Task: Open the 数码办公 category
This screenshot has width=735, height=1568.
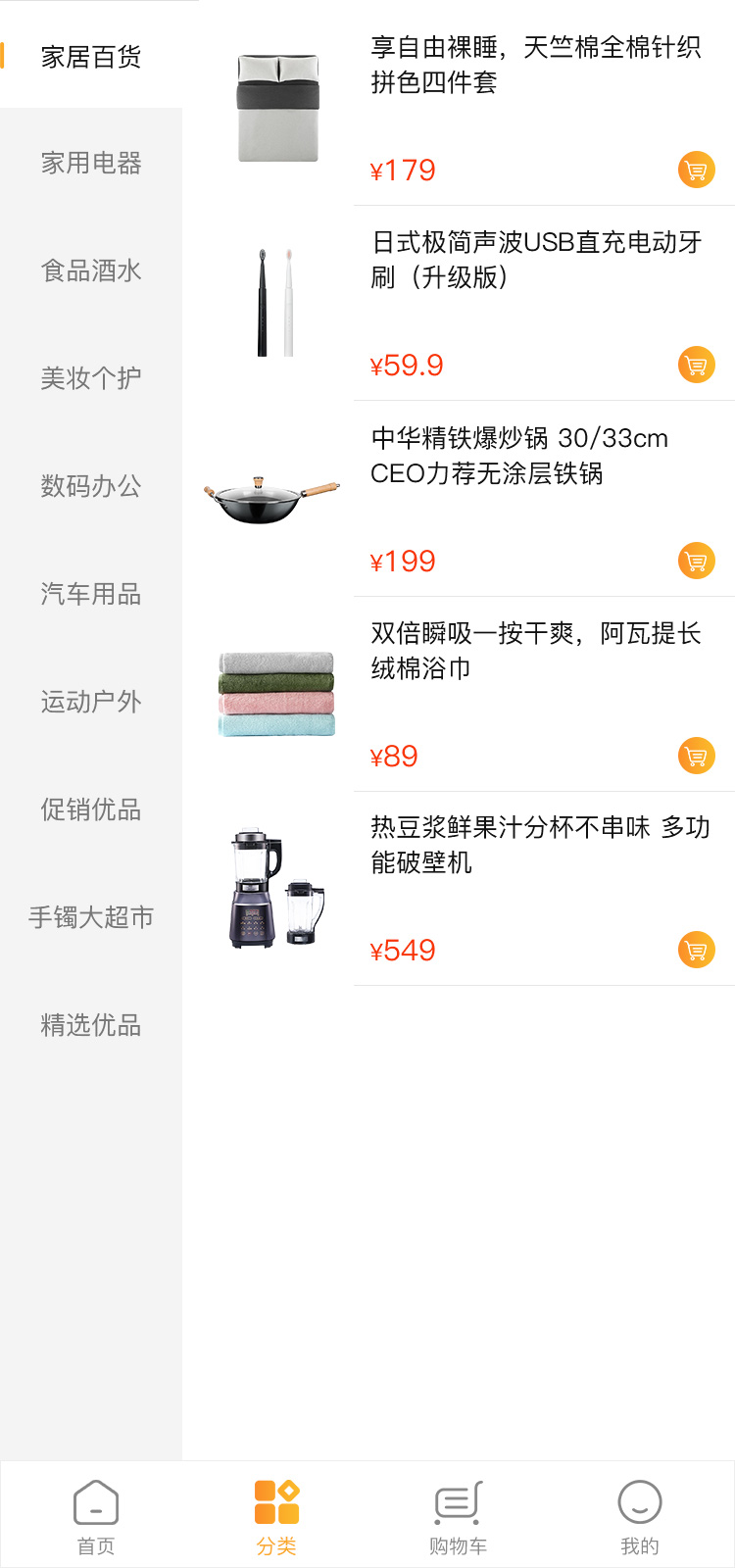Action: click(x=91, y=486)
